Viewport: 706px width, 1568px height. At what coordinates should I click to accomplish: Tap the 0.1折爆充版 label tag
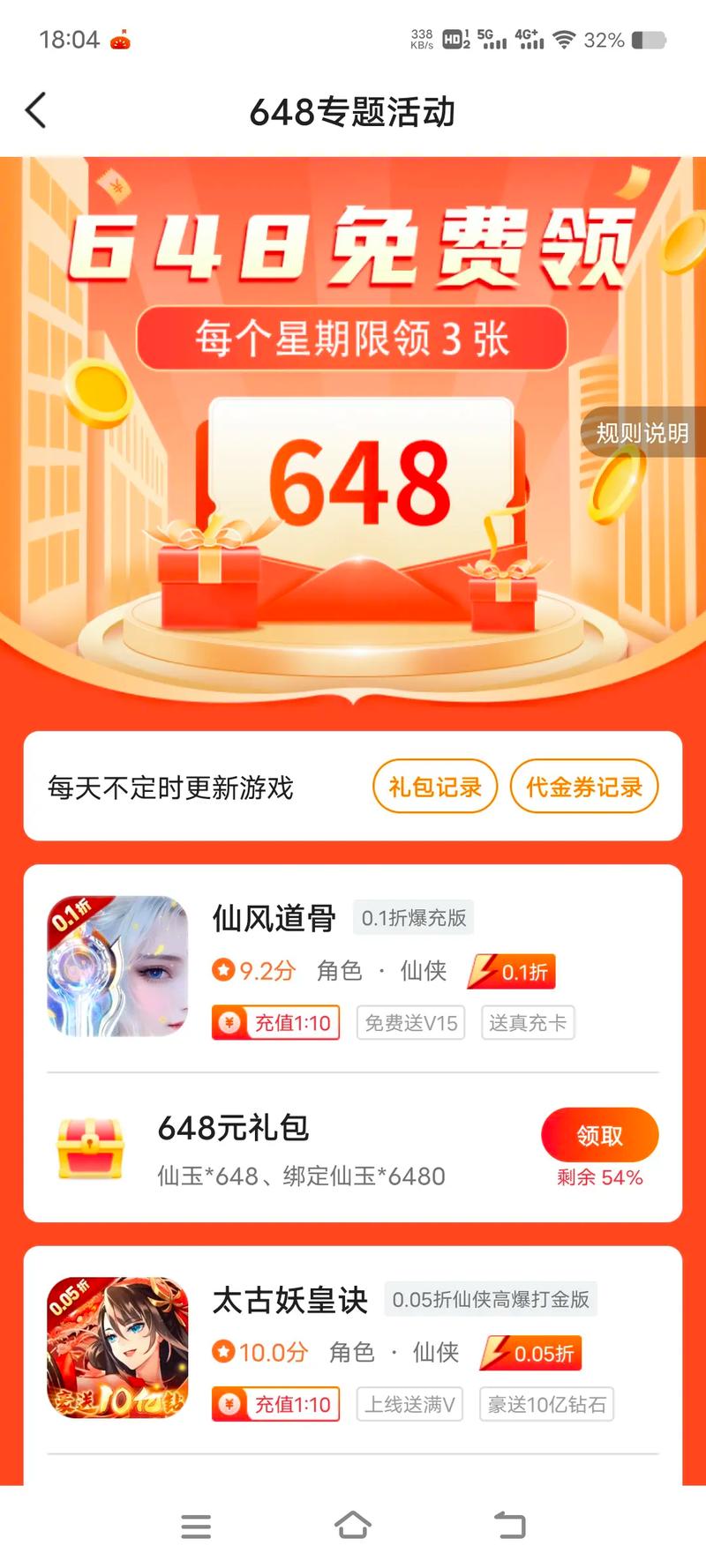click(413, 918)
